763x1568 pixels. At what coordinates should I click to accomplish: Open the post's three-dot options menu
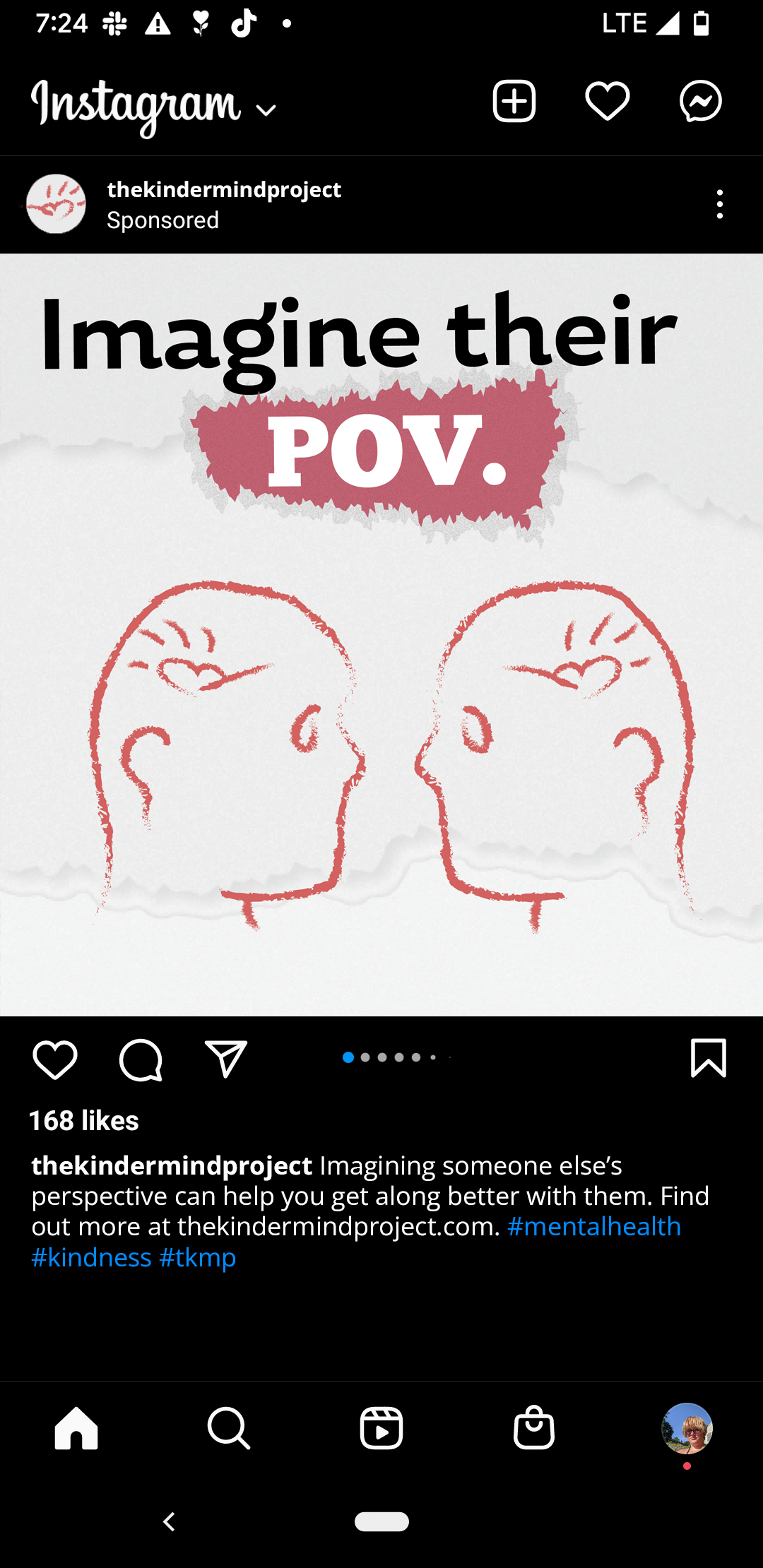(719, 204)
